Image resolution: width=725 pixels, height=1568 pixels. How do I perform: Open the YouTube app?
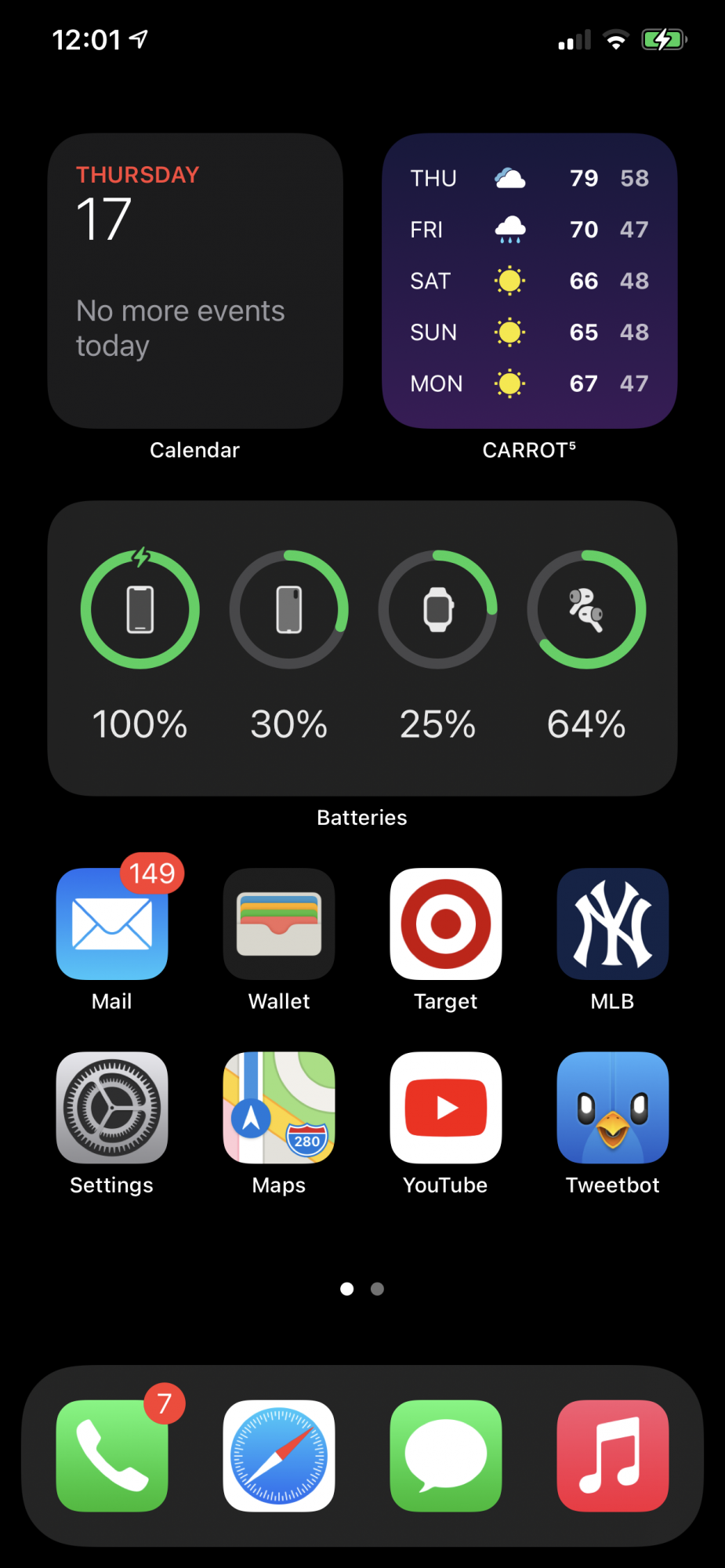point(446,1107)
